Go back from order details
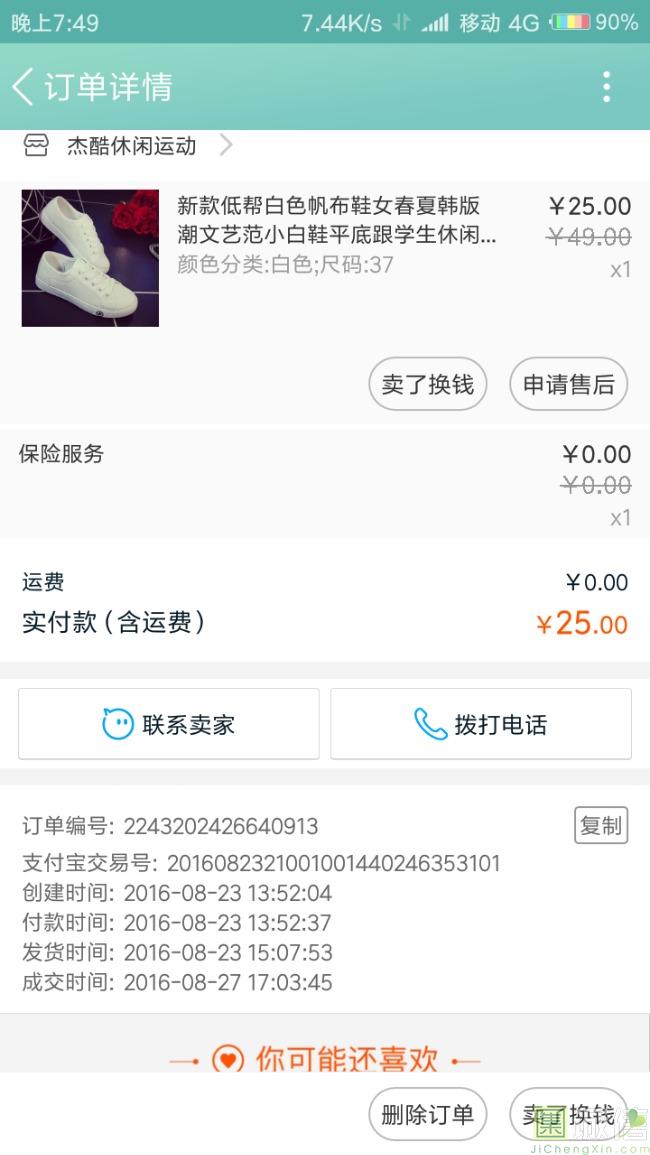Viewport: 650px width, 1155px height. click(24, 87)
